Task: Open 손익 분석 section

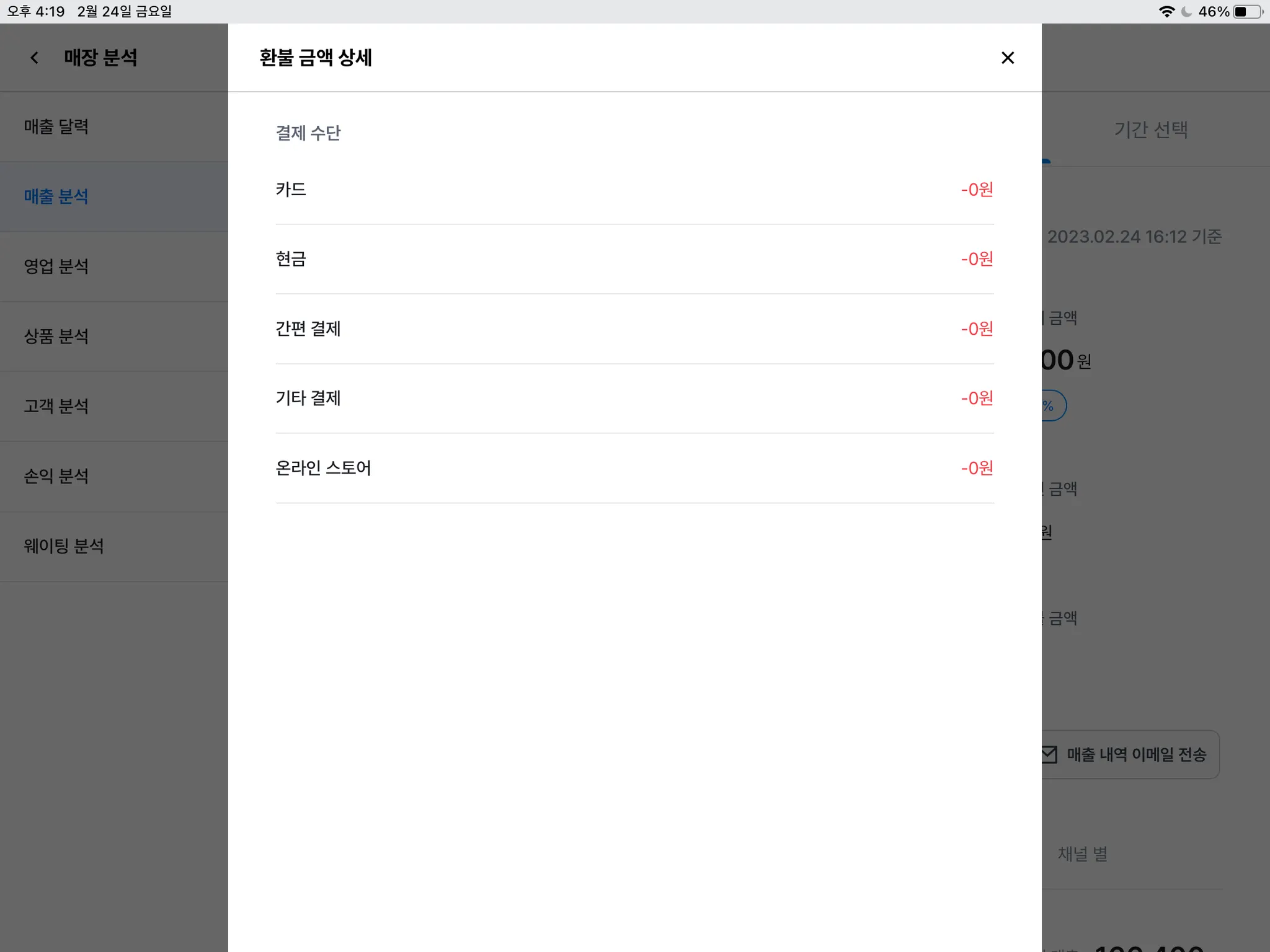Action: pos(56,476)
